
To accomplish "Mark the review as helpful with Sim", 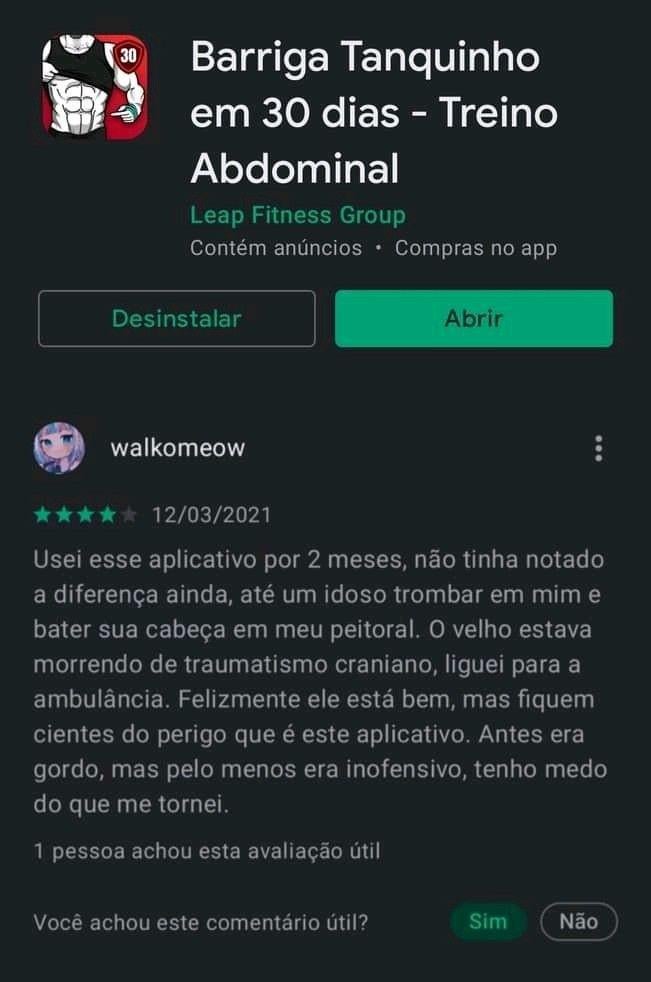I will (x=488, y=921).
